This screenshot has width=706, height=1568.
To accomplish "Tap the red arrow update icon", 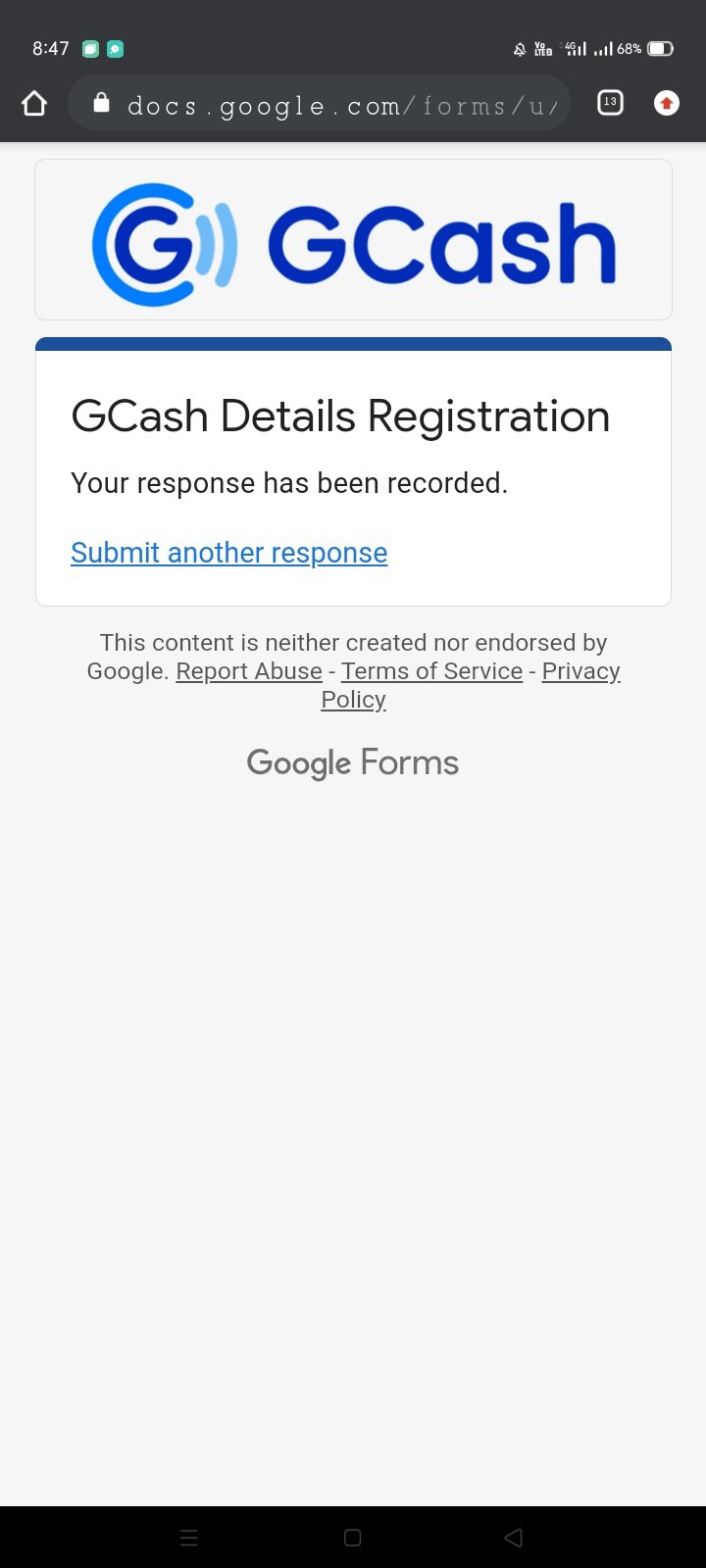I will pyautogui.click(x=667, y=103).
